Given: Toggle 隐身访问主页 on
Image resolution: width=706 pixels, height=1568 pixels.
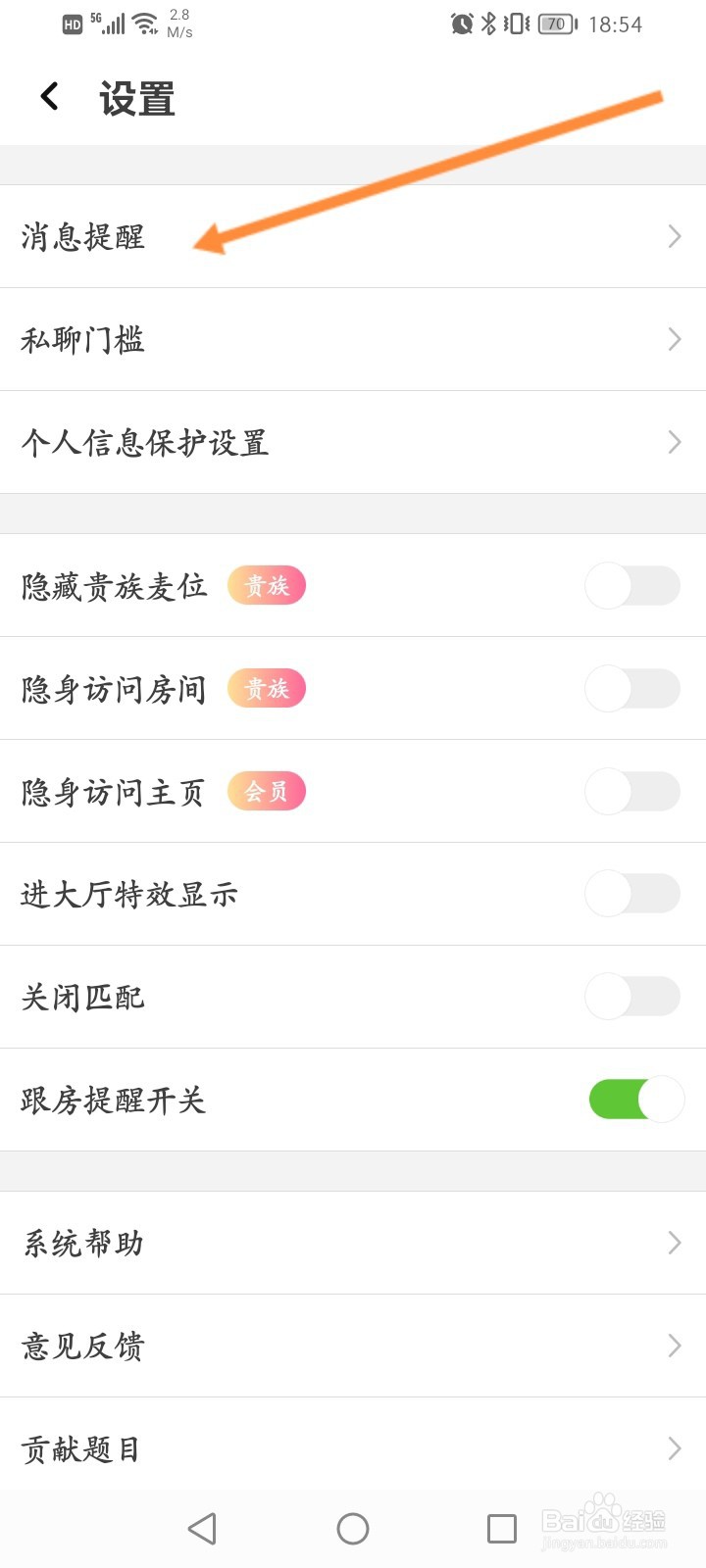Looking at the screenshot, I should [x=632, y=792].
